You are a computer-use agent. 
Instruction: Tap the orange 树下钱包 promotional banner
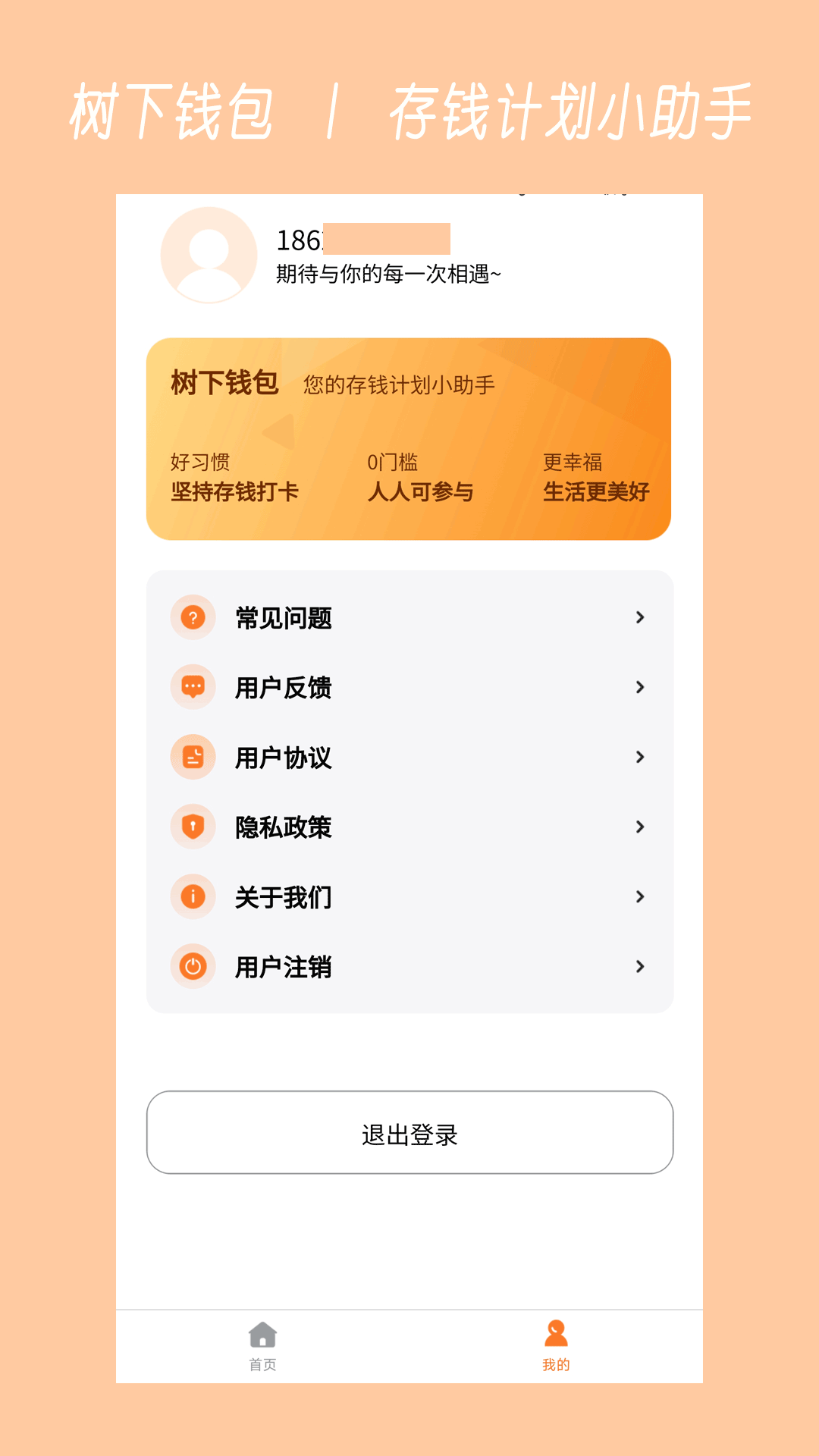coord(409,438)
